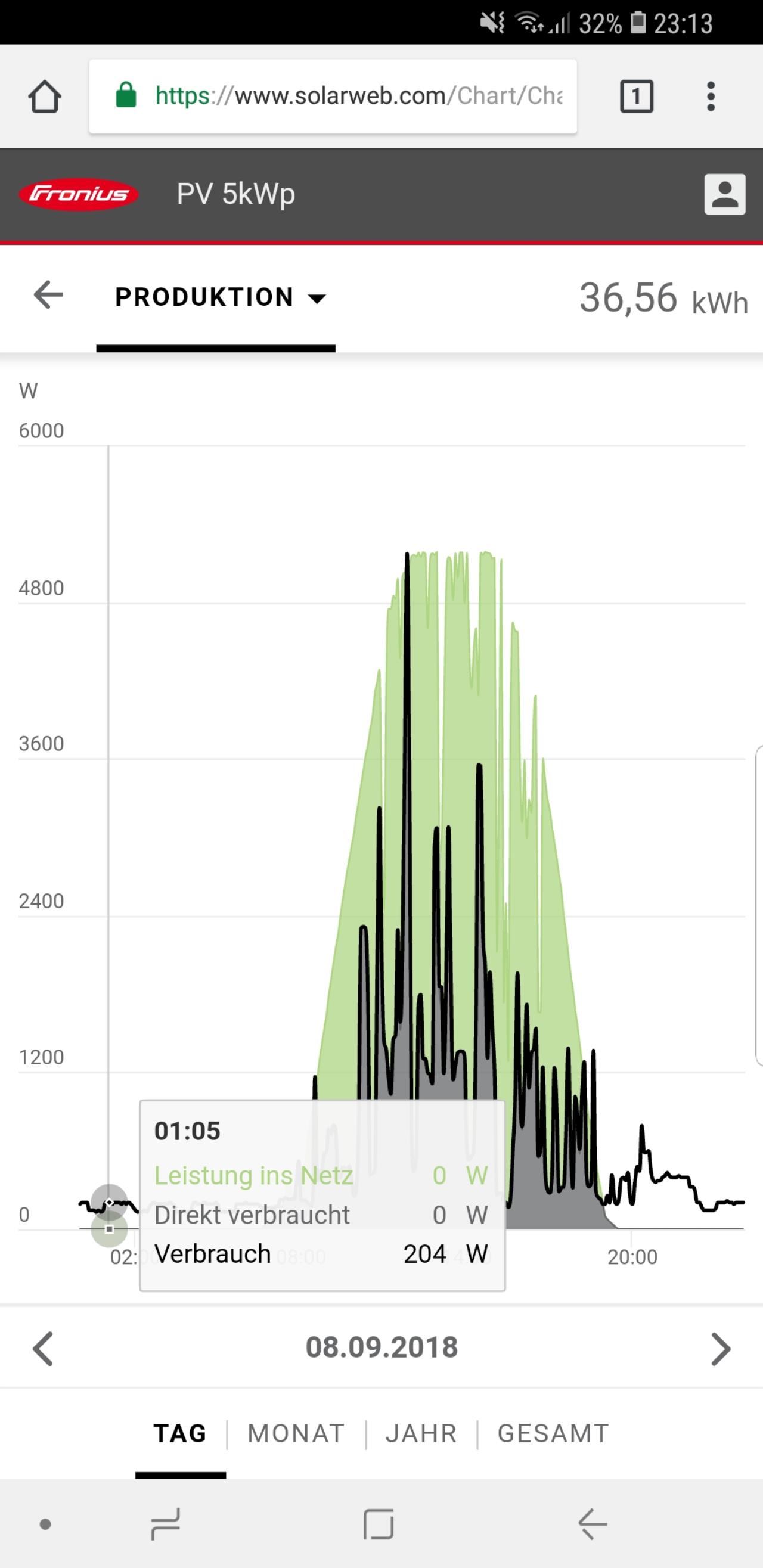The width and height of the screenshot is (763, 1568).
Task: Go to the browser home page
Action: coord(45,96)
